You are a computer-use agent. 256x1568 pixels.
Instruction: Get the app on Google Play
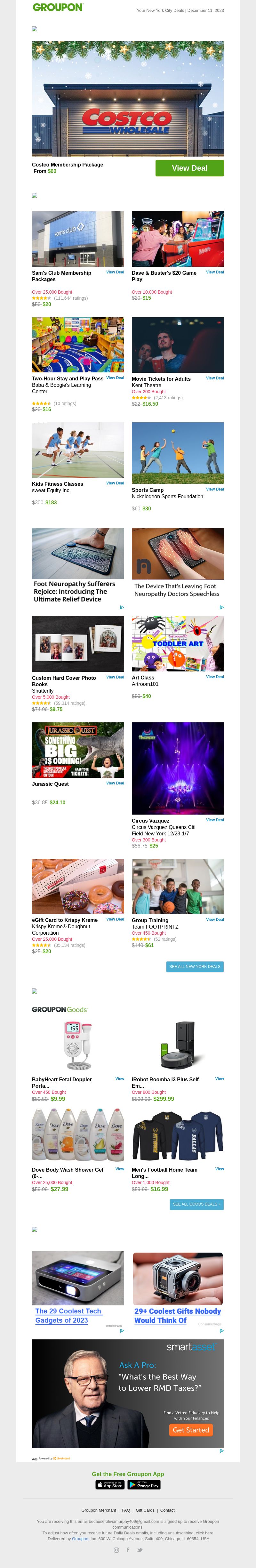point(144,1485)
